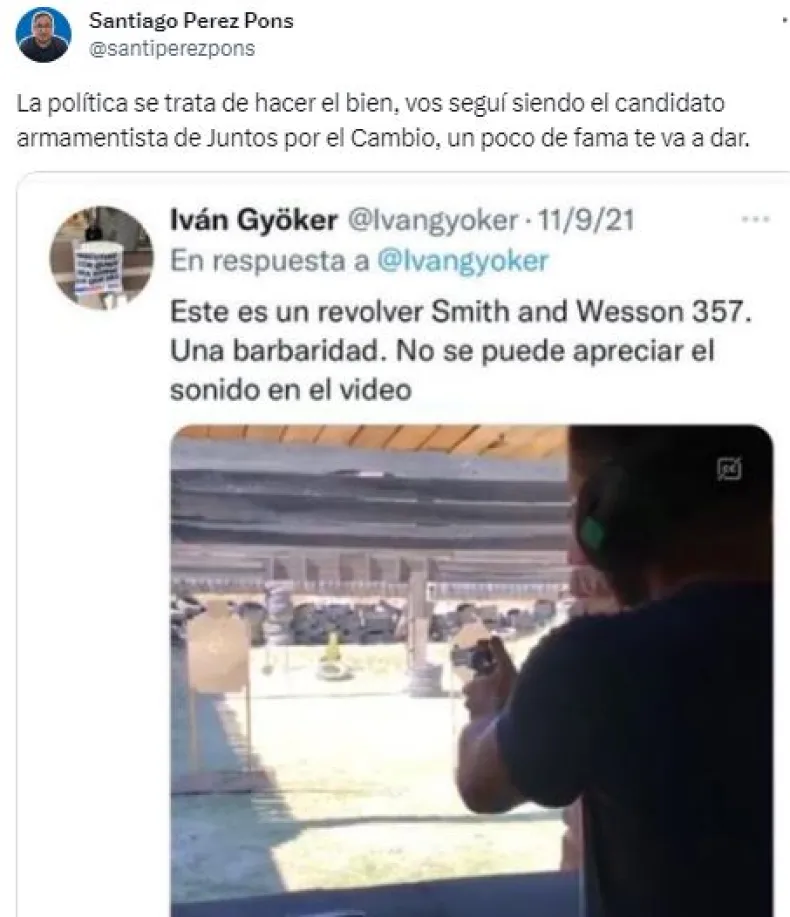
Task: Tap the @Ivangyoker mention in reply line
Action: [461, 261]
